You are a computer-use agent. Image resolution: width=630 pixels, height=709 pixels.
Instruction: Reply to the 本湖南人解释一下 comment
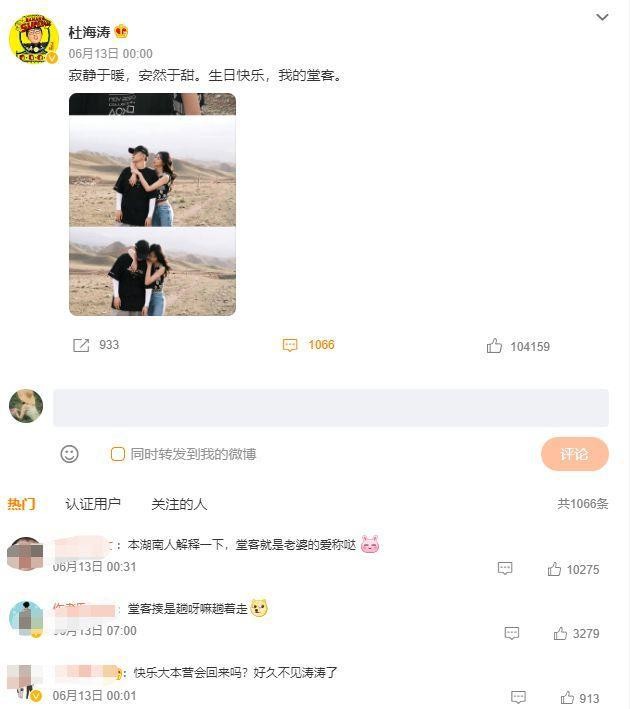(505, 569)
